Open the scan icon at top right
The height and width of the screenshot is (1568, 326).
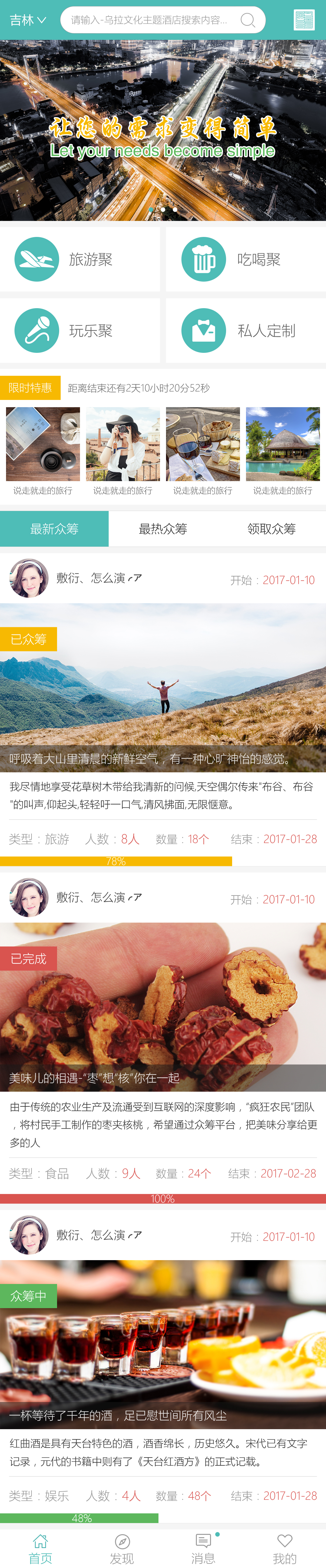click(x=303, y=20)
